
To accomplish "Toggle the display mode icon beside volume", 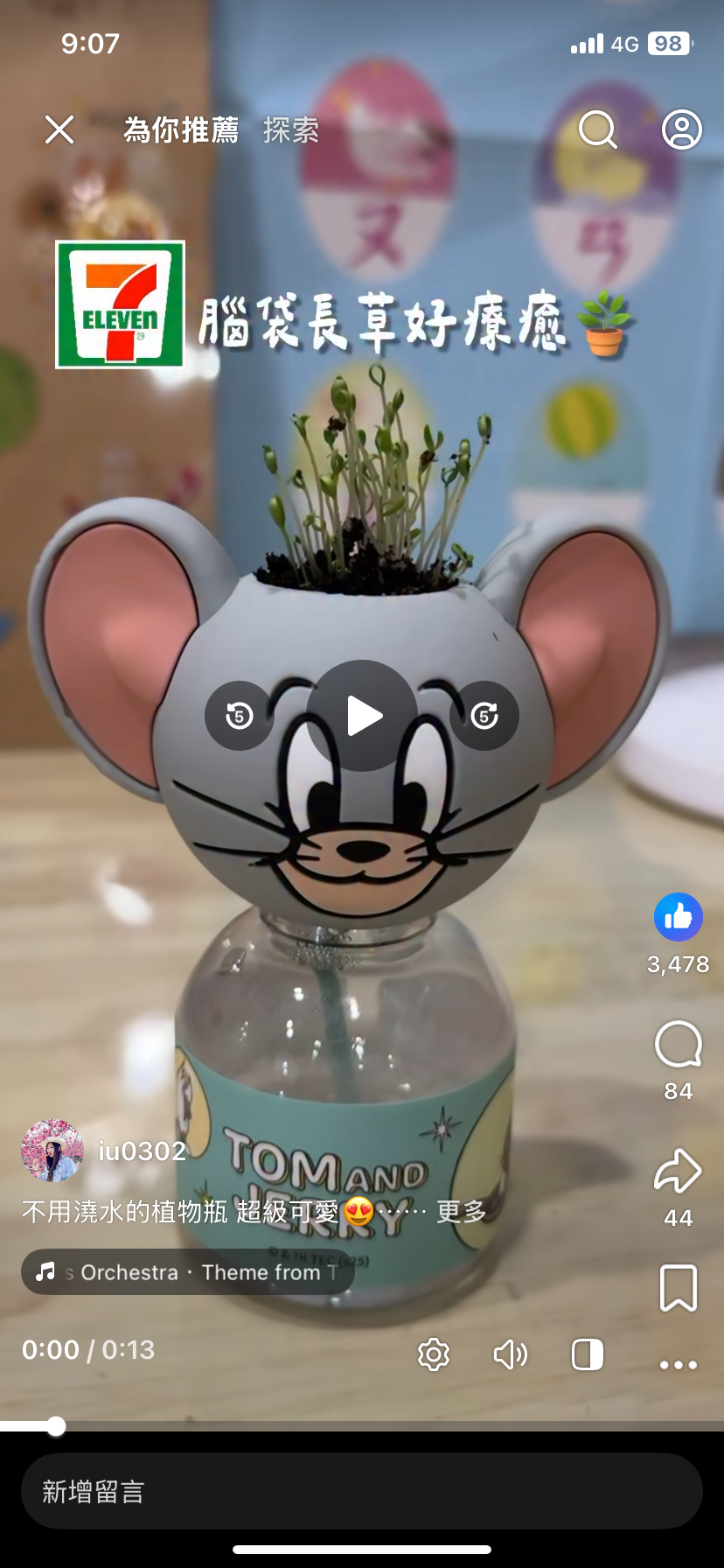I will [588, 1354].
